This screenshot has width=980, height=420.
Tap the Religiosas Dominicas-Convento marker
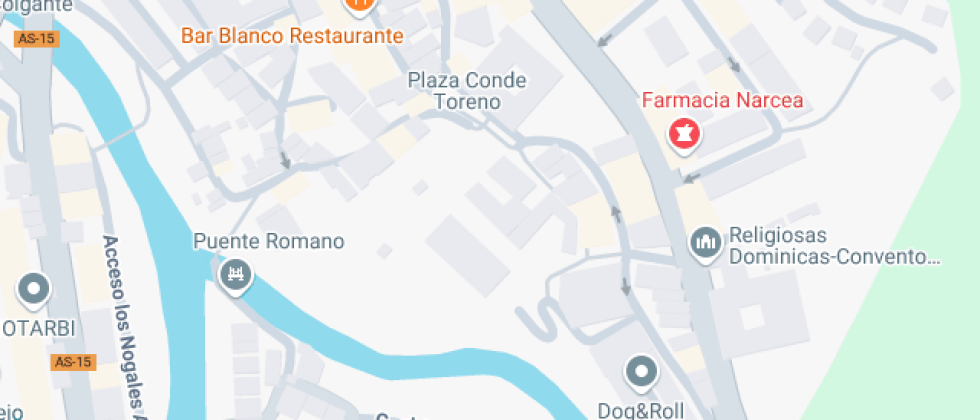pos(706,243)
